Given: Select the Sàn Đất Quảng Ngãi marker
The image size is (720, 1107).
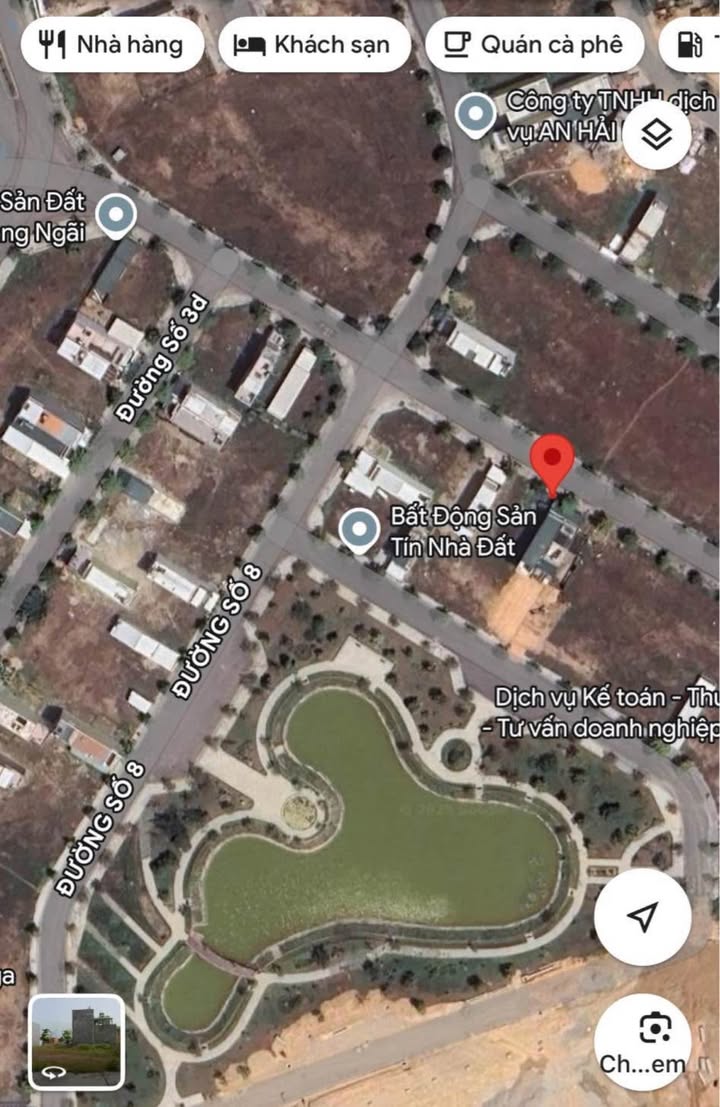Looking at the screenshot, I should click(x=117, y=216).
